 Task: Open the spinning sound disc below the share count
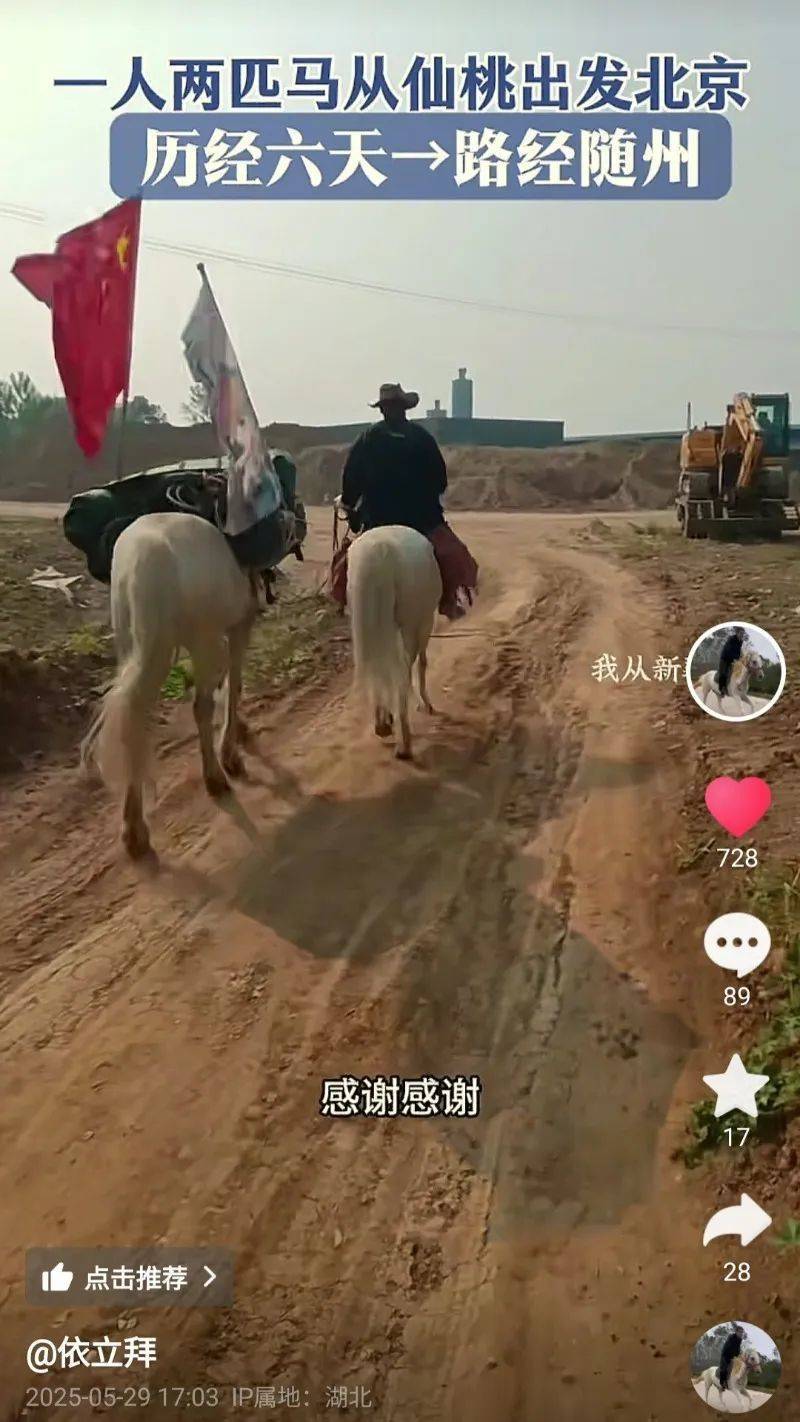pos(736,1367)
